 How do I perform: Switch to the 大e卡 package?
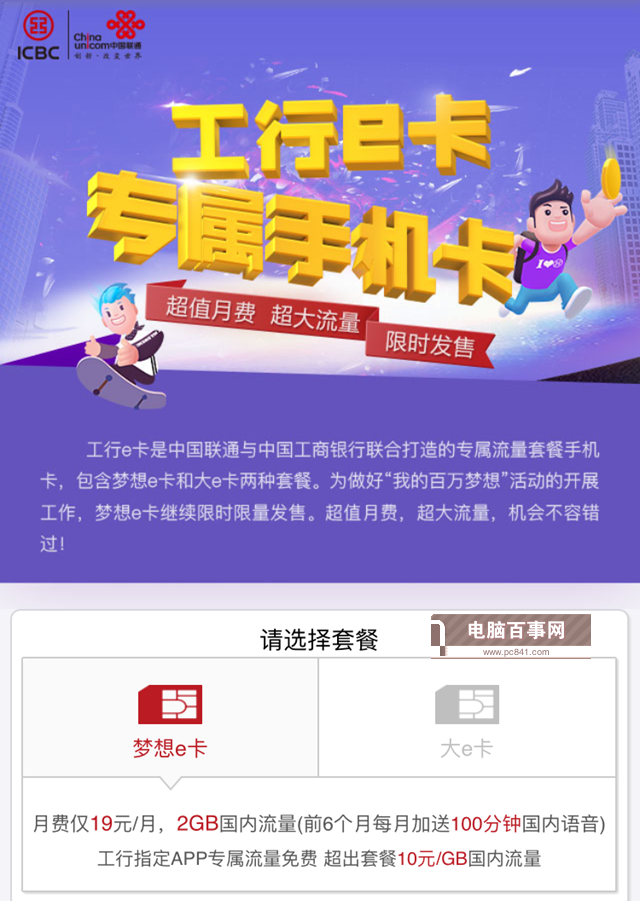click(467, 718)
